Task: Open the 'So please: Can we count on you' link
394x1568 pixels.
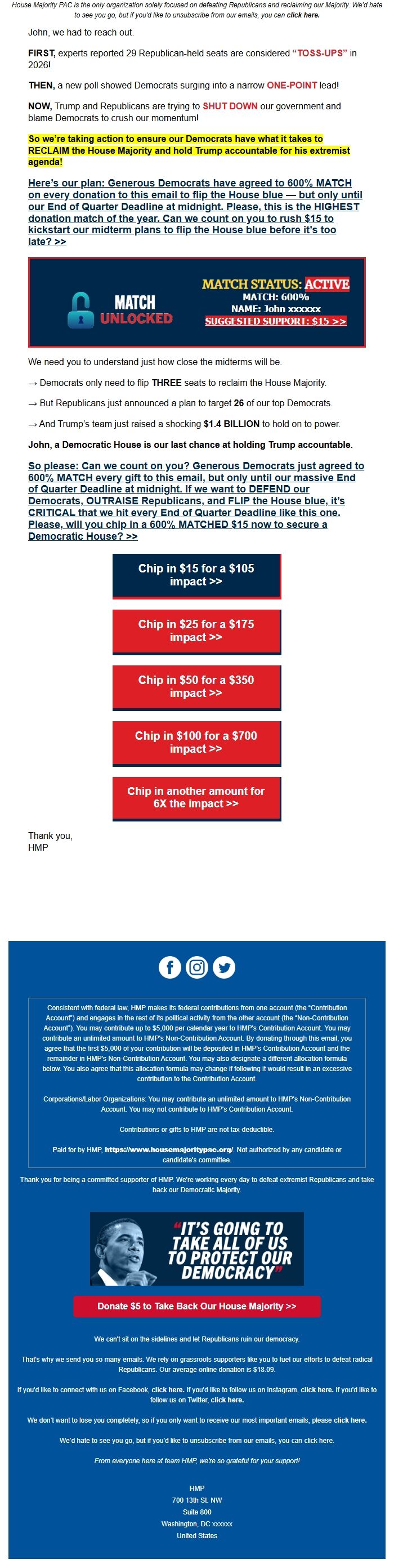Action: pyautogui.click(x=195, y=500)
